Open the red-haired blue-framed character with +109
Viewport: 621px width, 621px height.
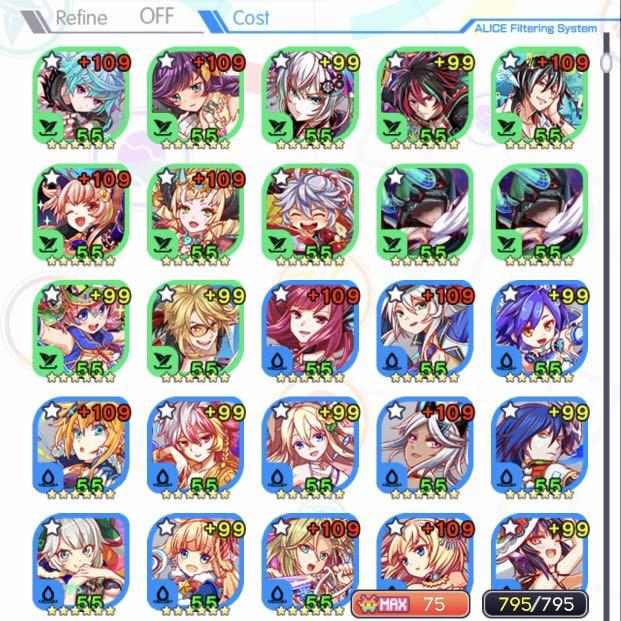[x=311, y=328]
